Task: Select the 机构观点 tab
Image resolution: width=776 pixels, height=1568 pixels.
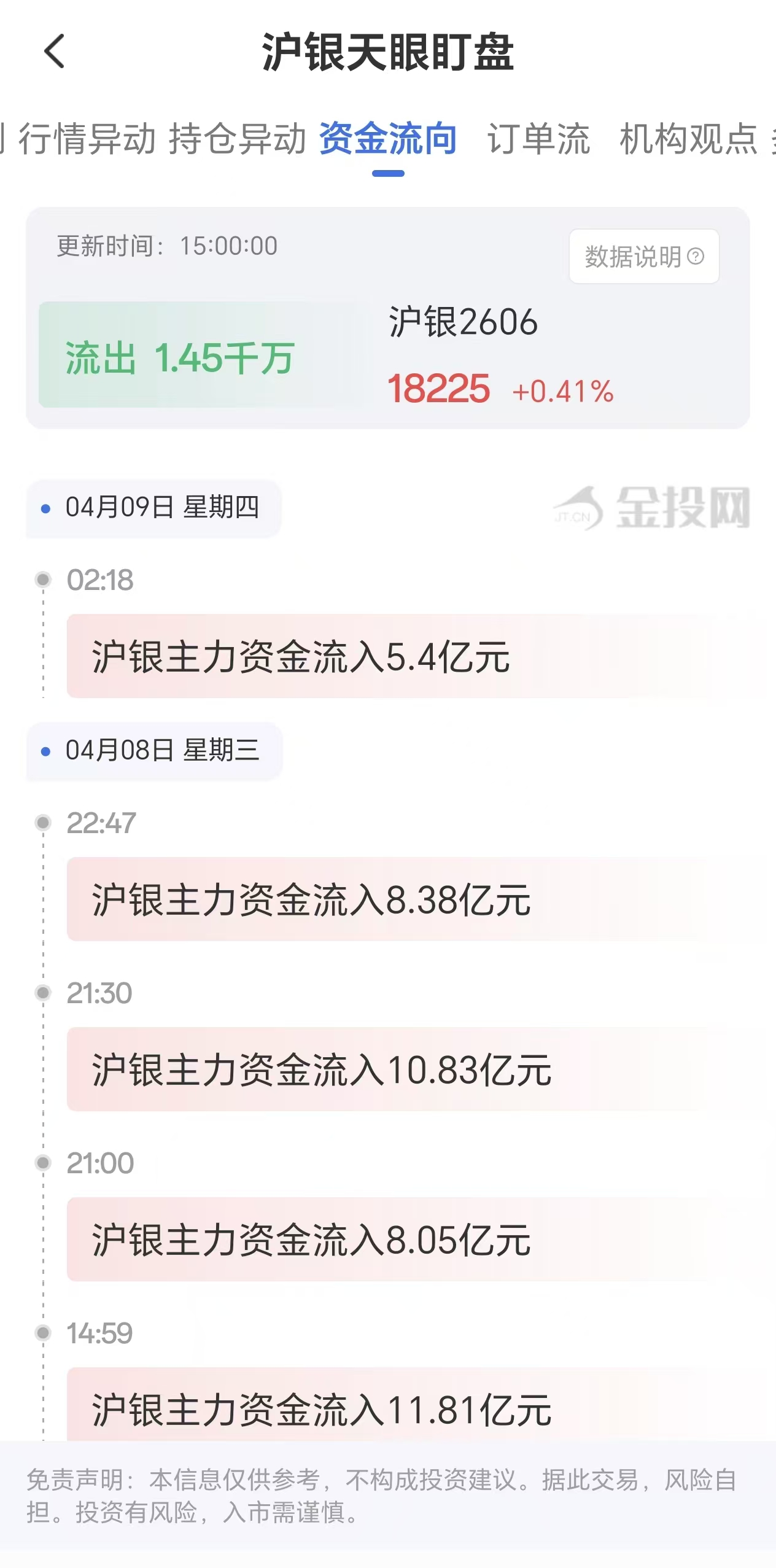Action: tap(689, 139)
